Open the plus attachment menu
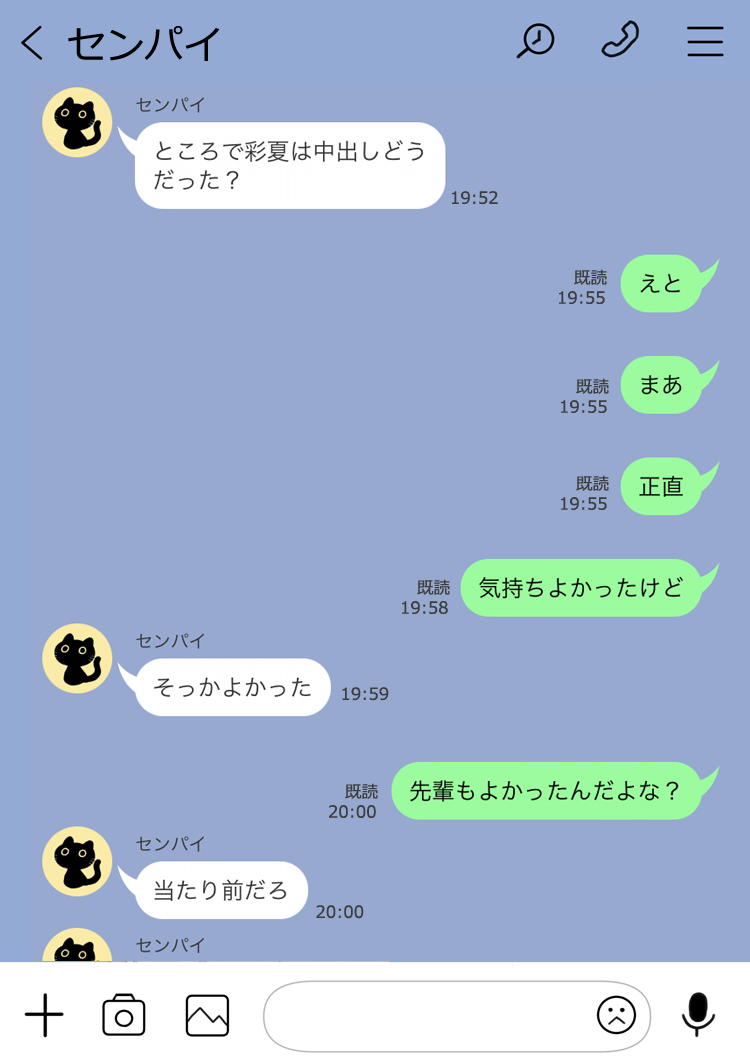Screen dimensions: 750x1061 (44, 1016)
